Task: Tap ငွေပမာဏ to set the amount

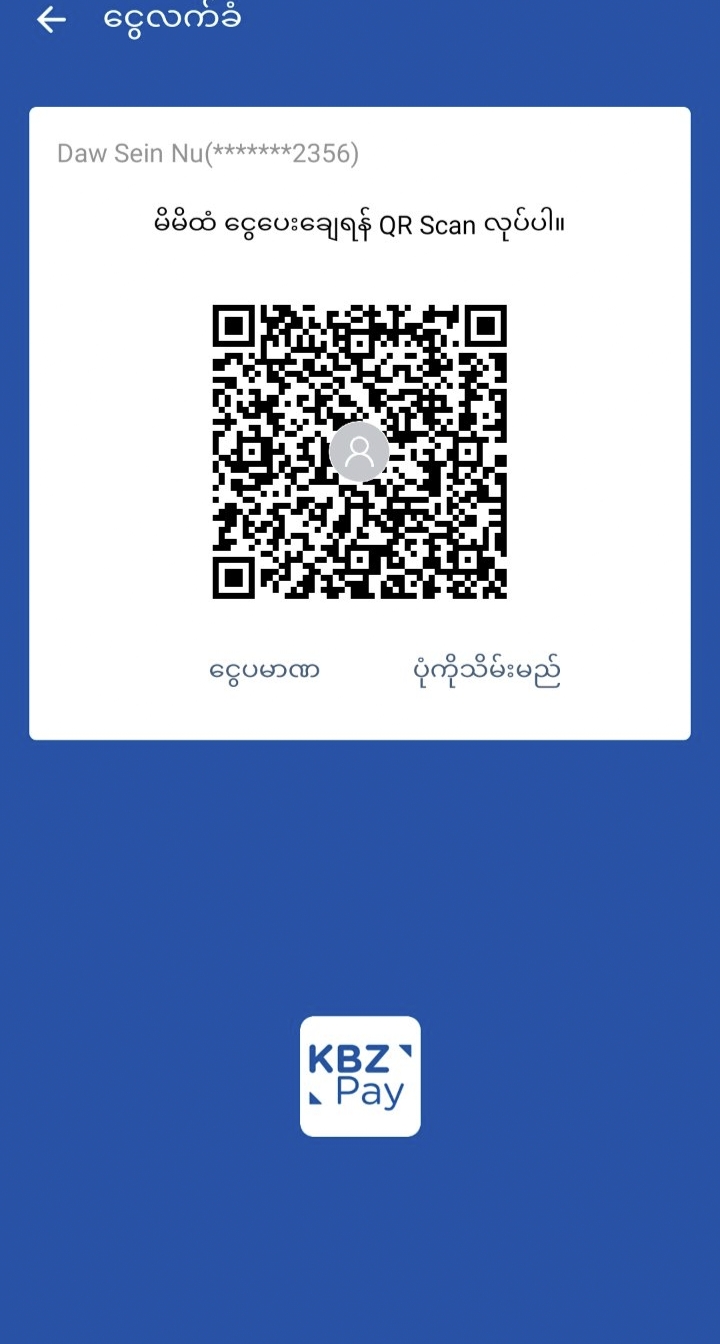Action: pyautogui.click(x=265, y=670)
